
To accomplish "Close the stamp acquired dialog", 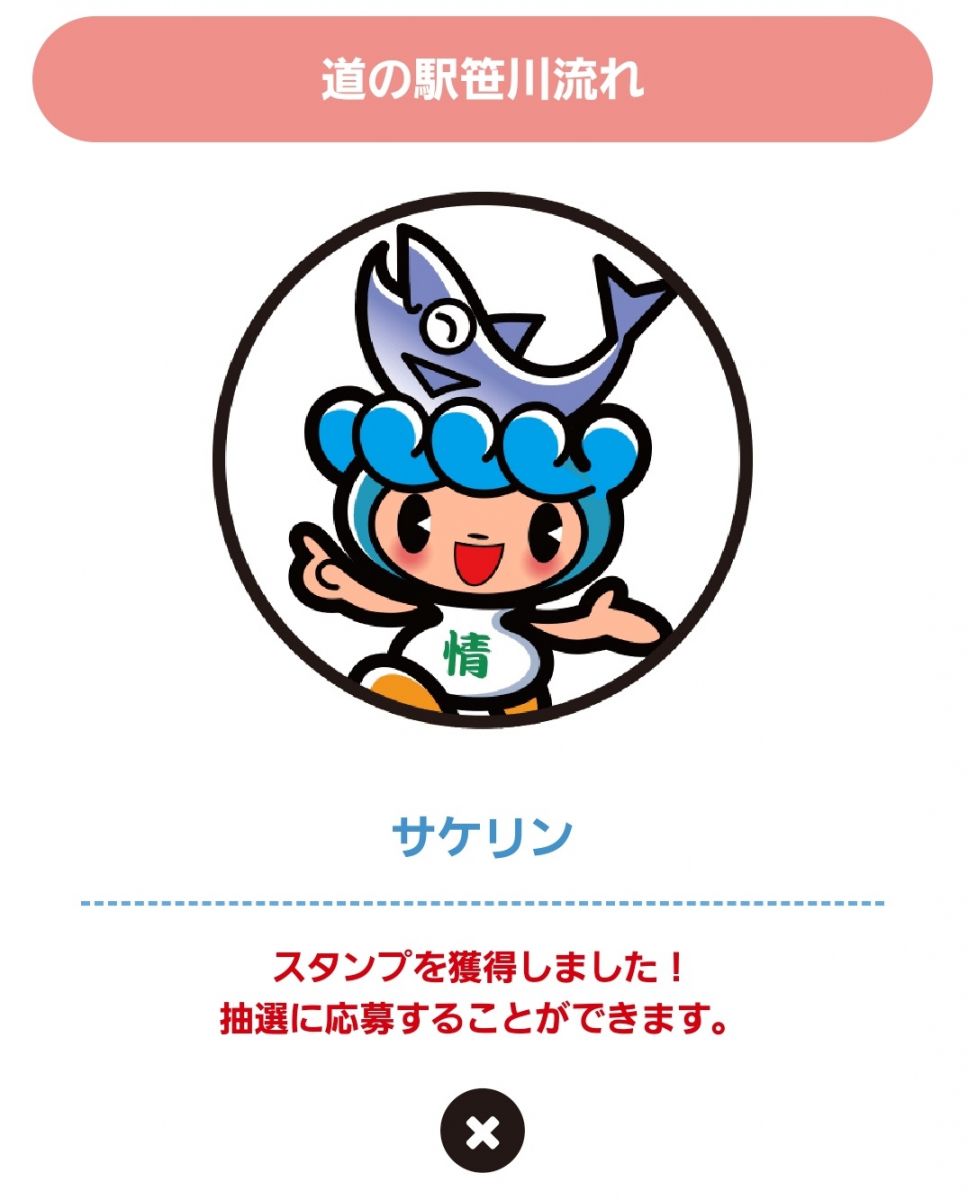I will click(x=483, y=1131).
